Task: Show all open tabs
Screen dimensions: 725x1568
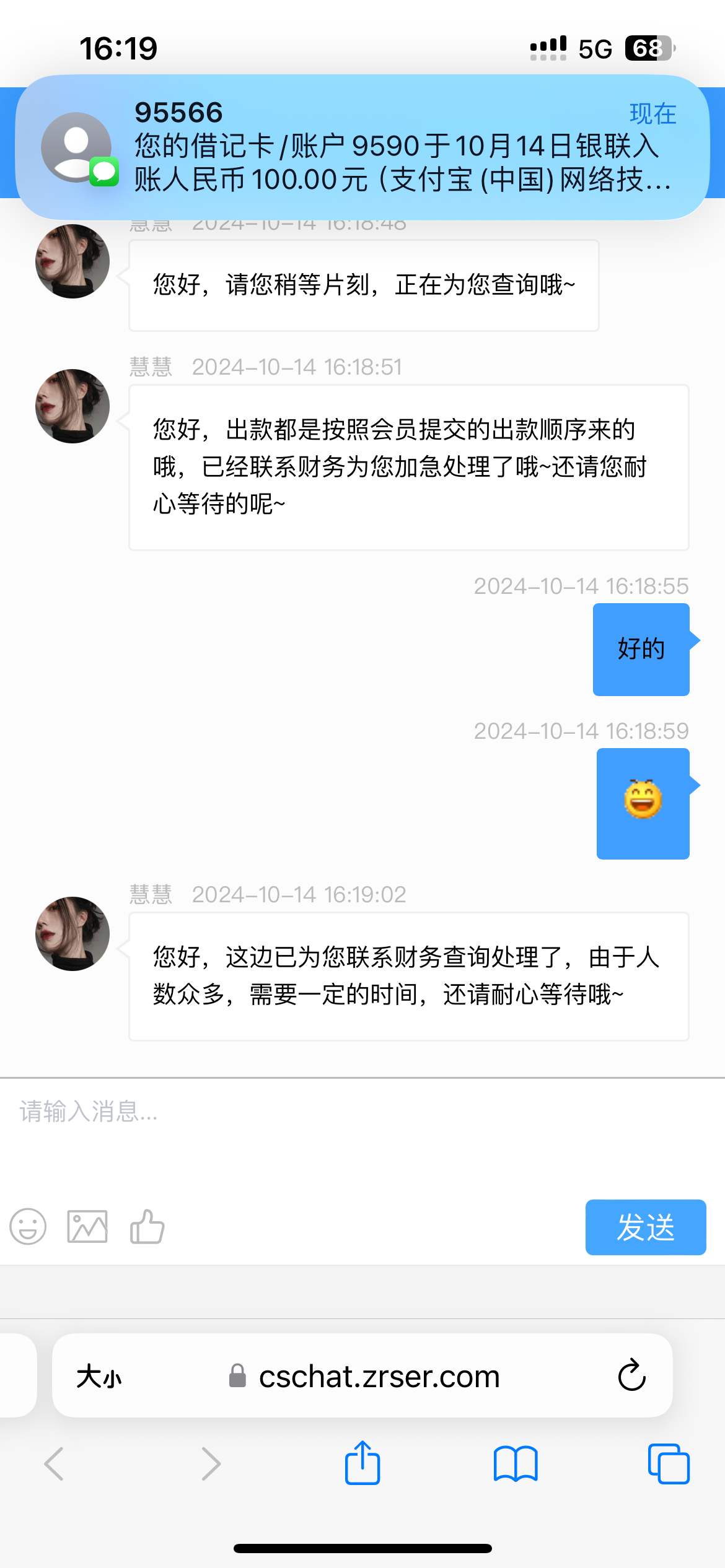Action: tap(668, 1464)
